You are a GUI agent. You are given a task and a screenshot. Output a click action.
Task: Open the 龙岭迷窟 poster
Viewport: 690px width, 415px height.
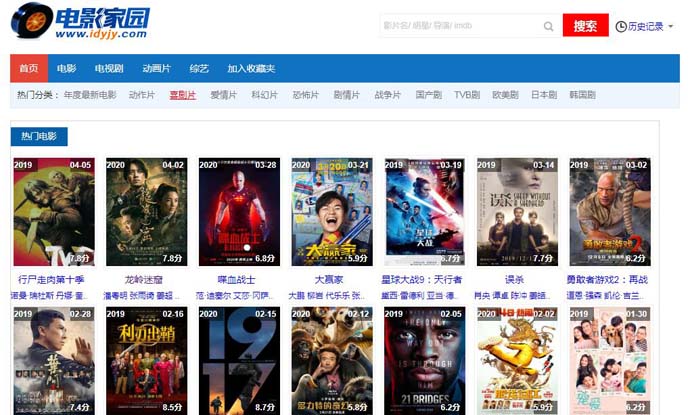click(x=146, y=211)
